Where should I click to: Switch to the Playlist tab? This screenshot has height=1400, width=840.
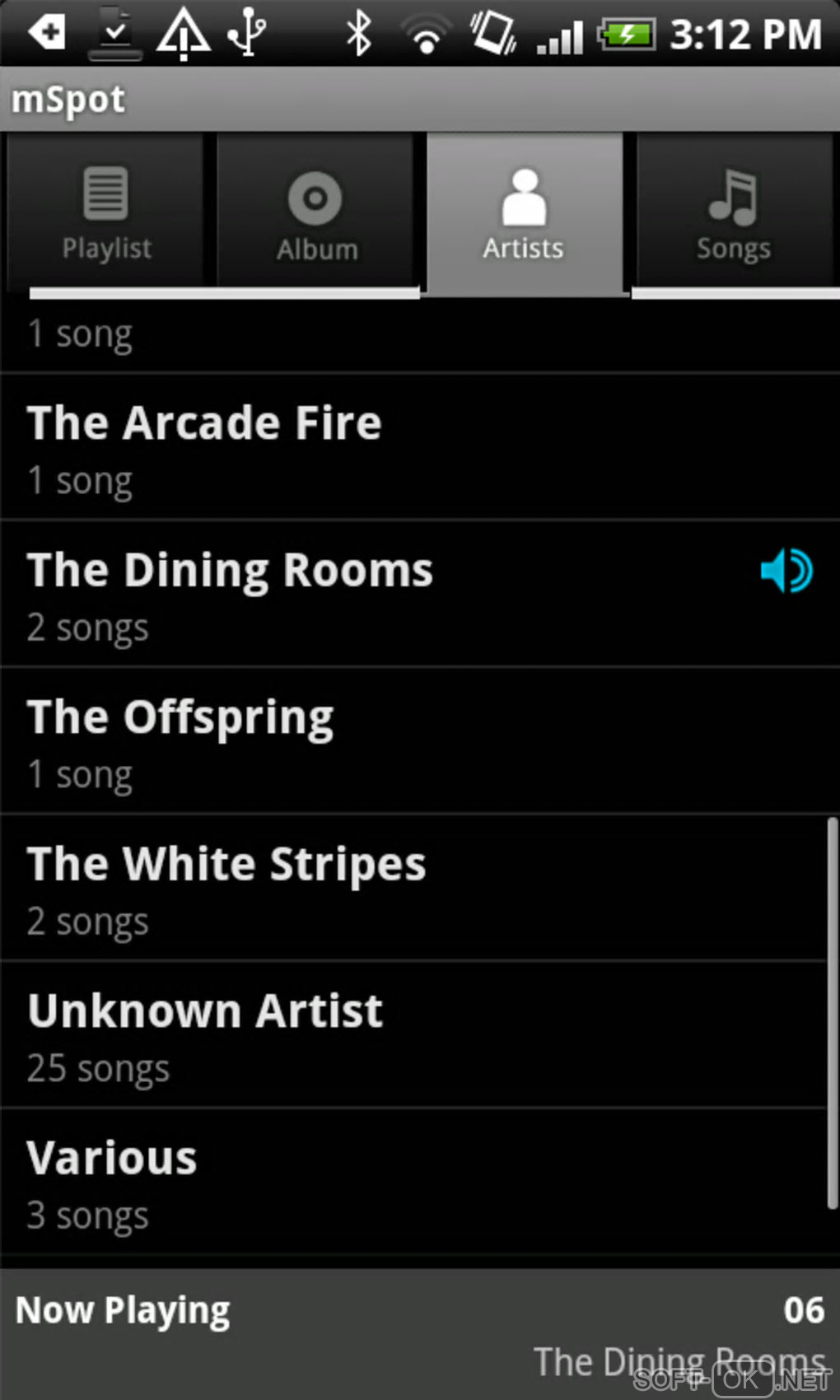[106, 213]
